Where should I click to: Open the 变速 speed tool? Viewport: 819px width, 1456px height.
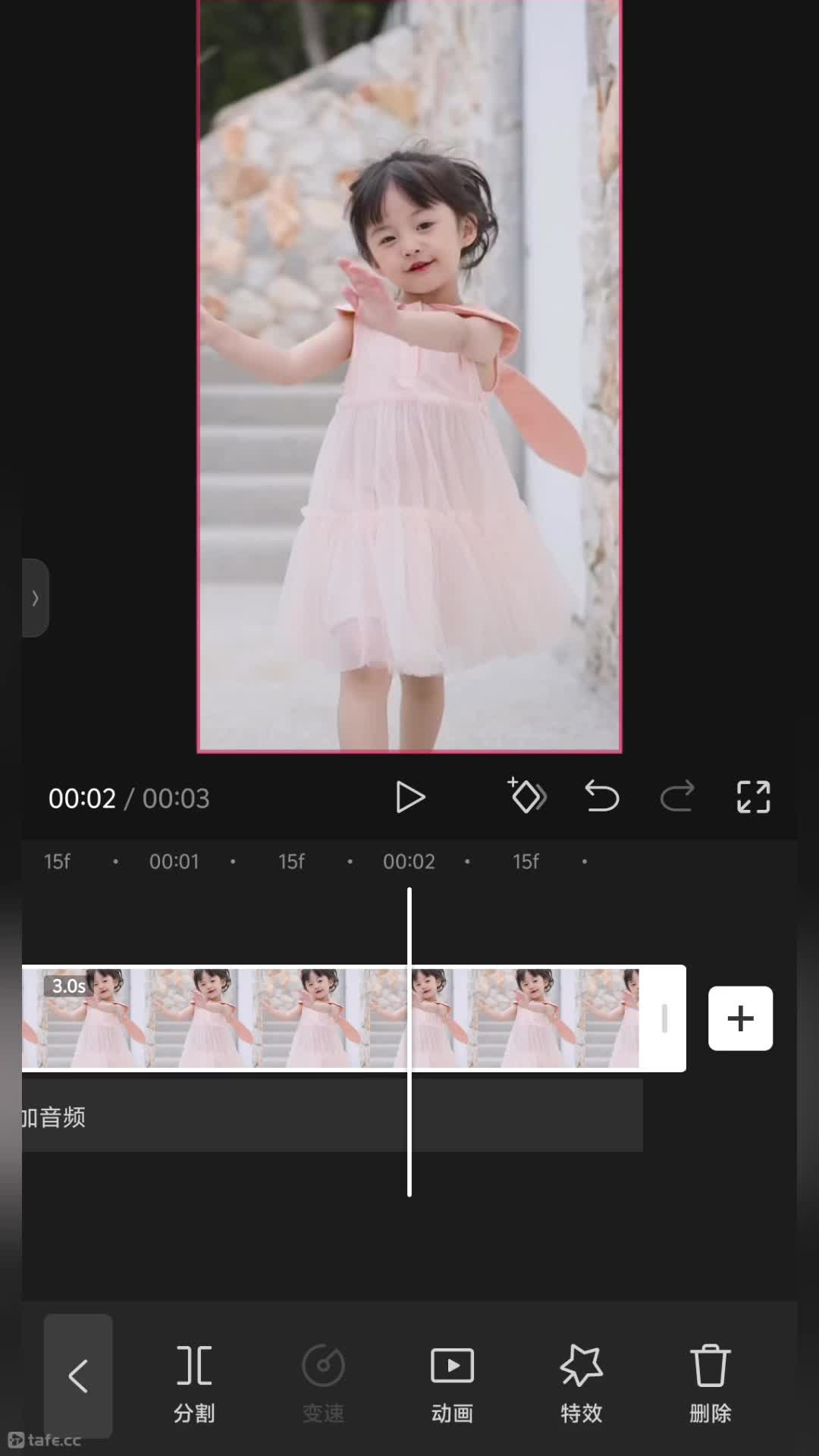323,1384
